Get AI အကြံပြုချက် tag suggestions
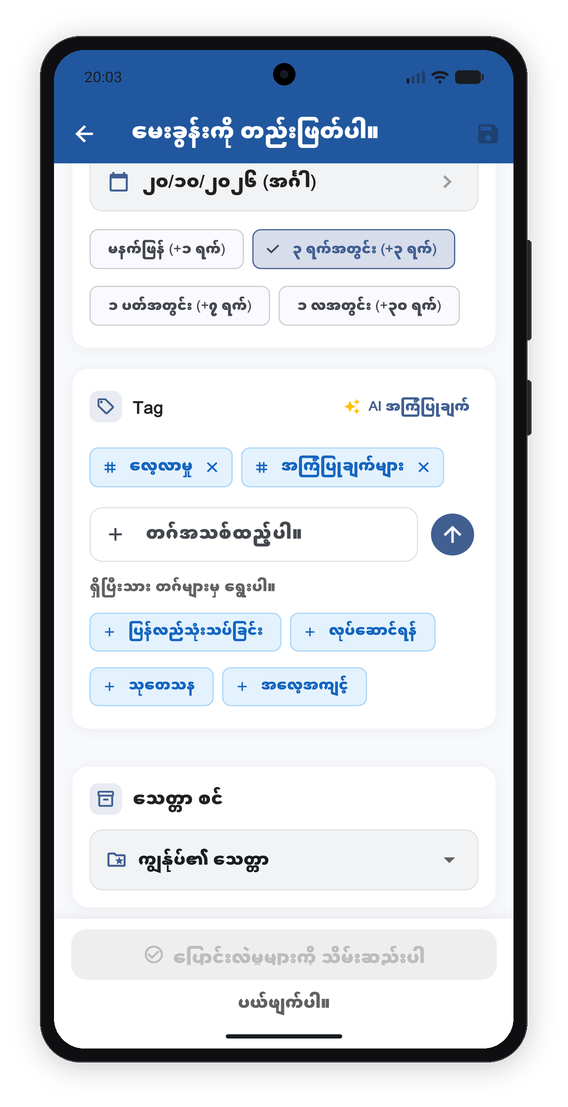The image size is (568, 1107). pos(406,407)
